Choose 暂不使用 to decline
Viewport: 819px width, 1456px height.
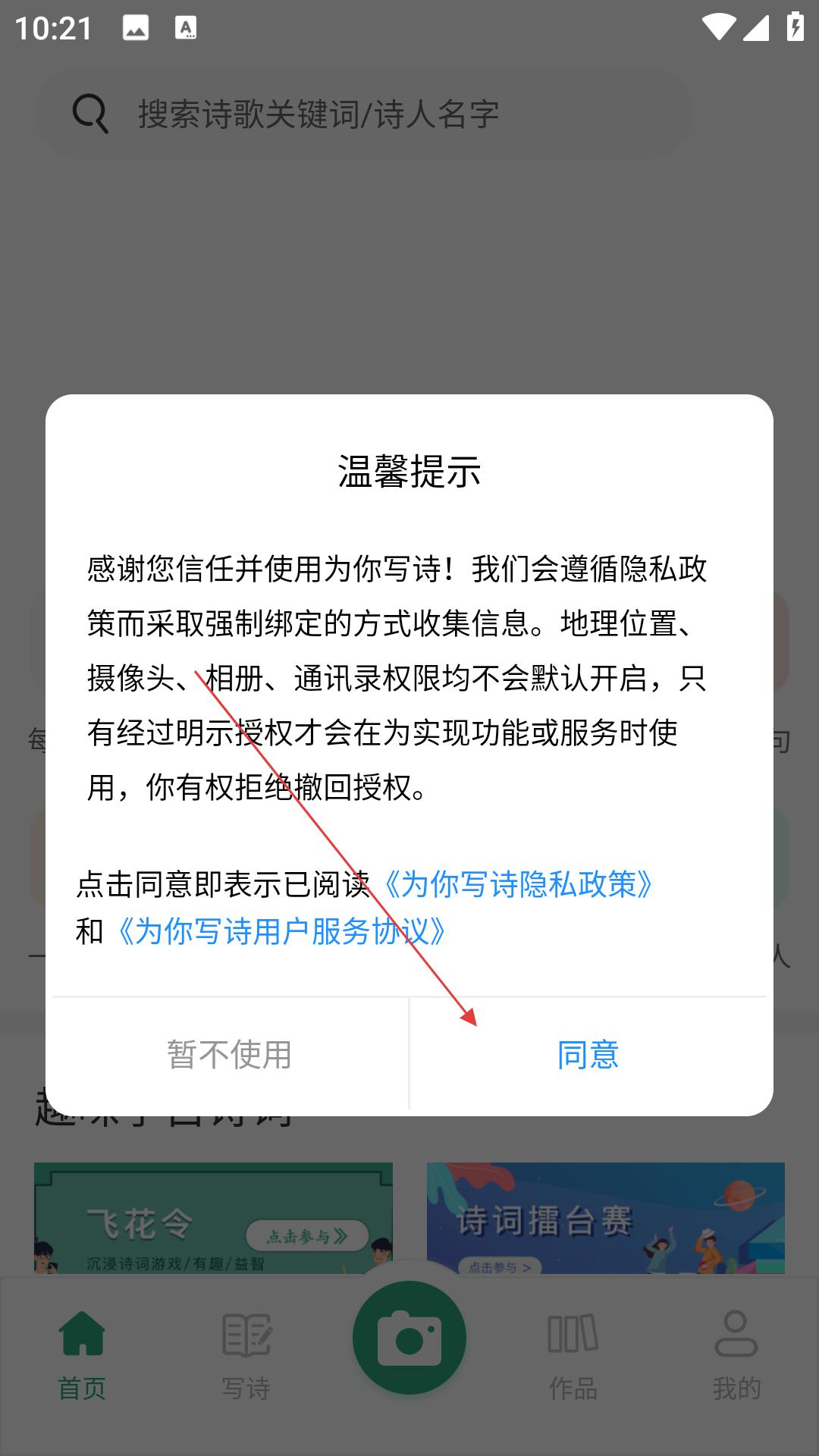point(229,1055)
